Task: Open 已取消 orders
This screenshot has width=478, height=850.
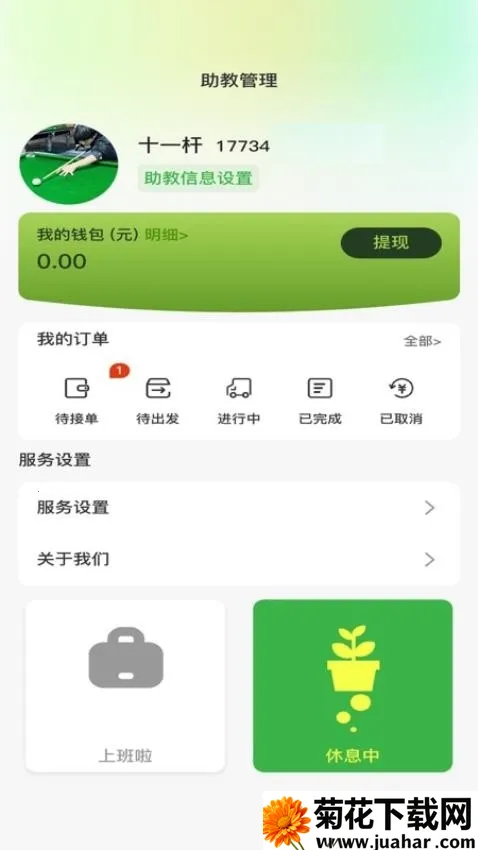Action: (401, 401)
